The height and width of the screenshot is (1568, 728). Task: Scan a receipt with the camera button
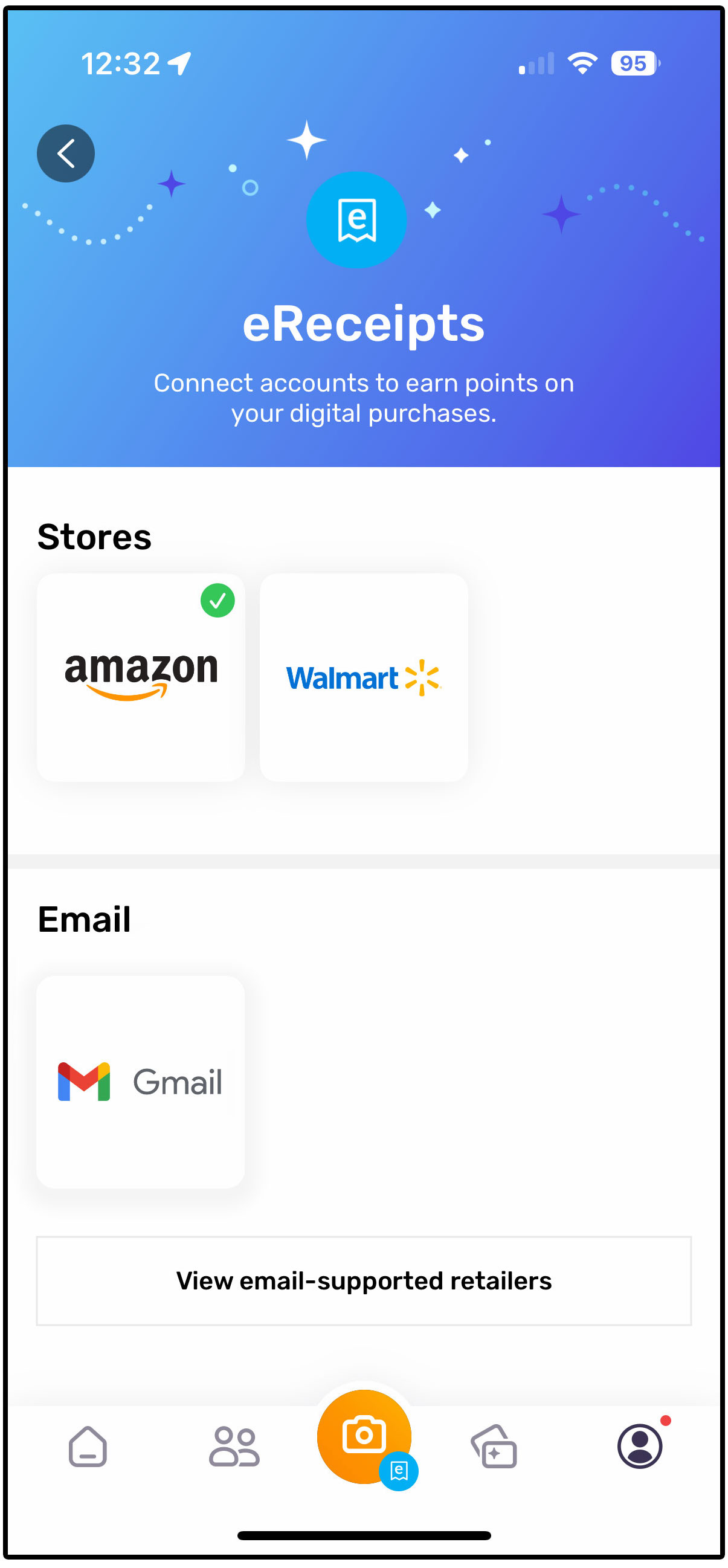coord(364,1436)
